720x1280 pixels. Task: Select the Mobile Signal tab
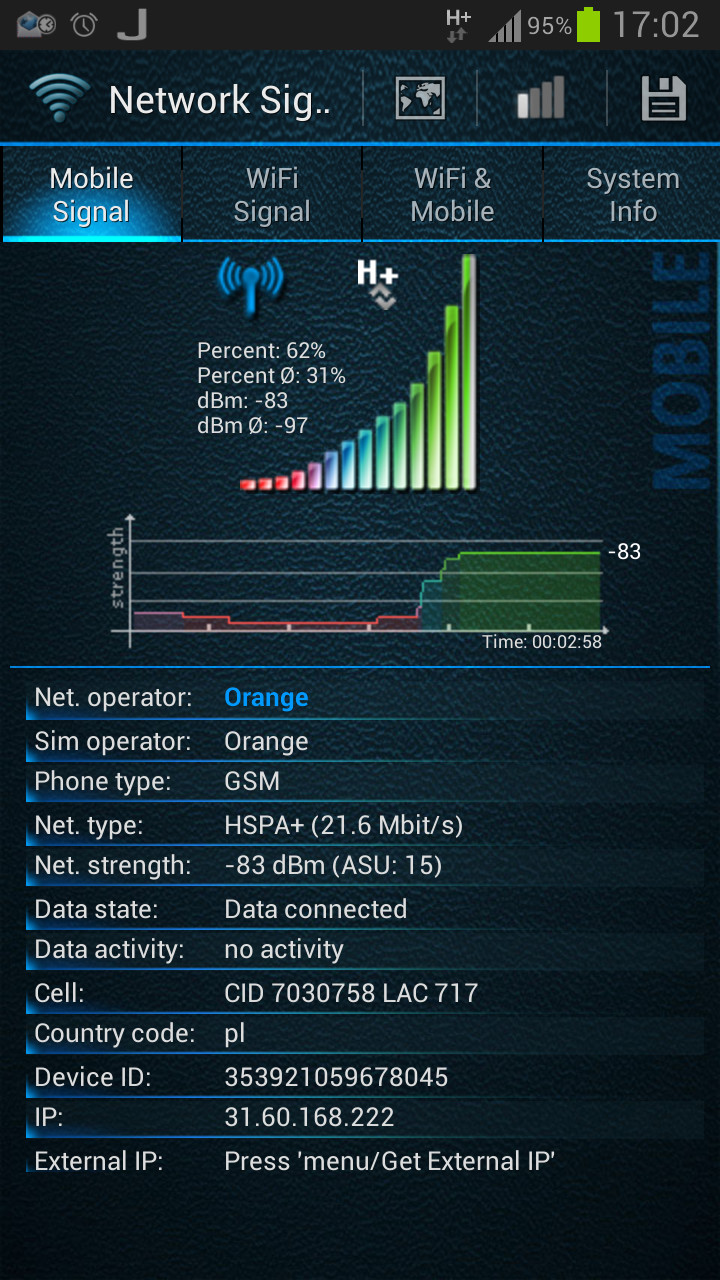[91, 195]
